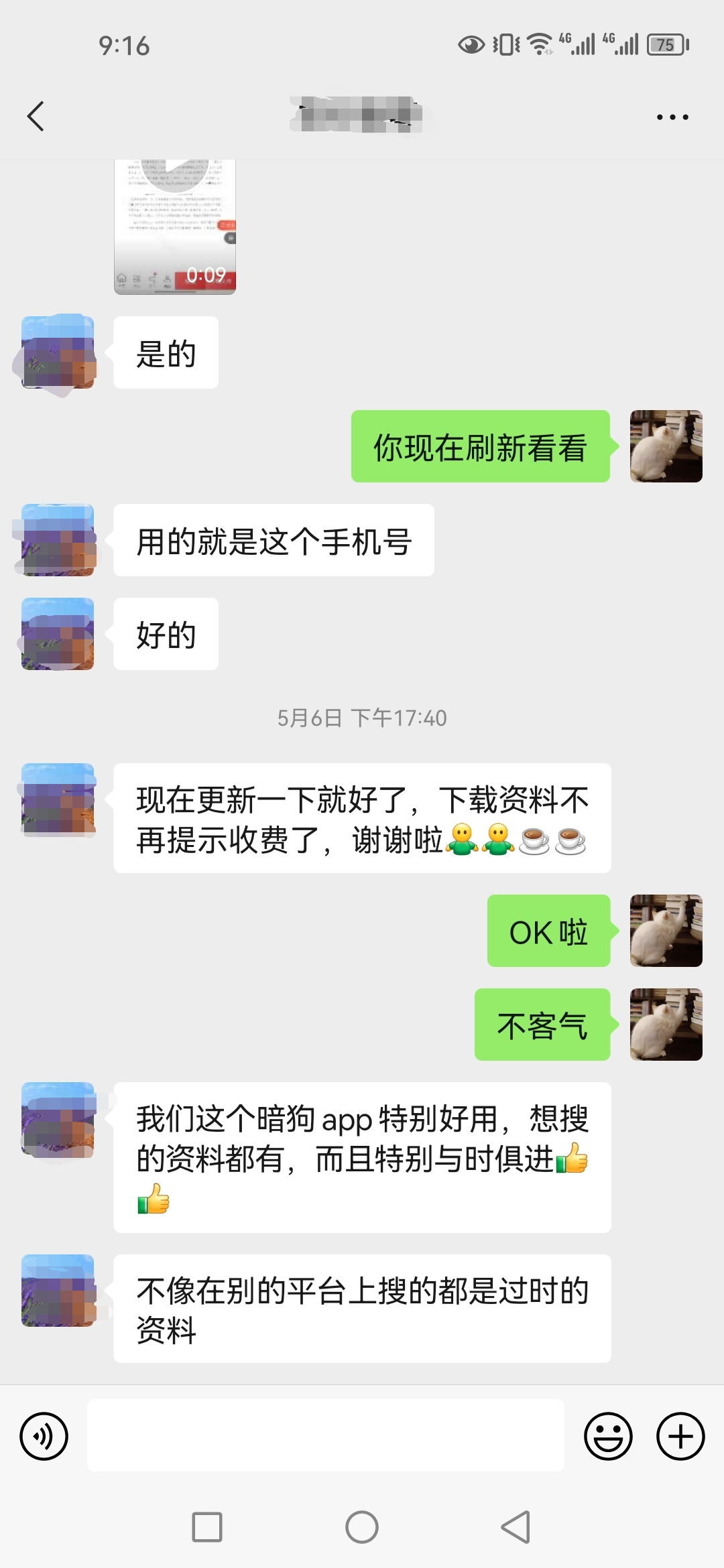Open recent apps from navigation bar
724x1568 pixels.
(x=207, y=1527)
